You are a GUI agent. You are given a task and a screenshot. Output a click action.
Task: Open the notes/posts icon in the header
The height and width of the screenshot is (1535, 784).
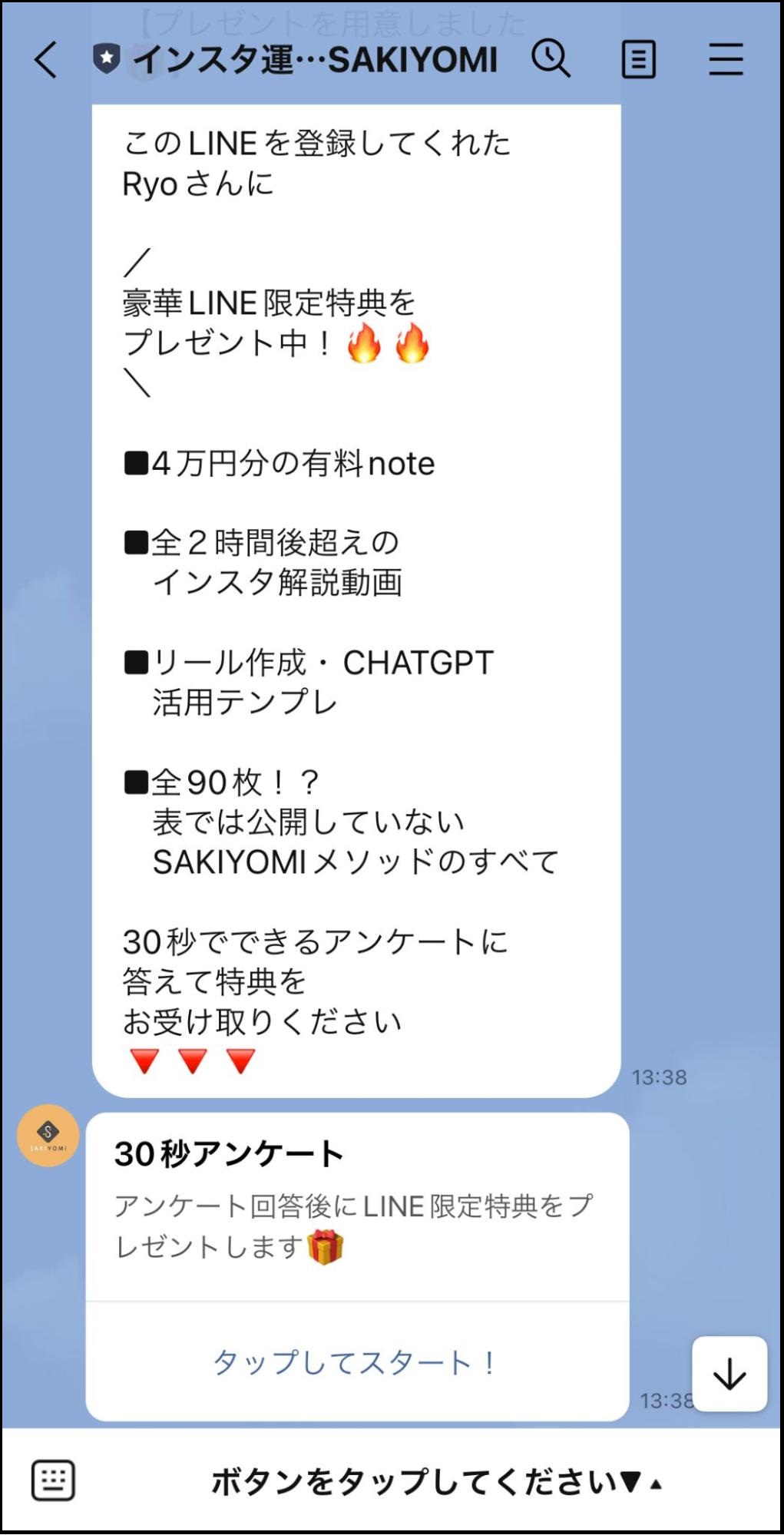637,59
